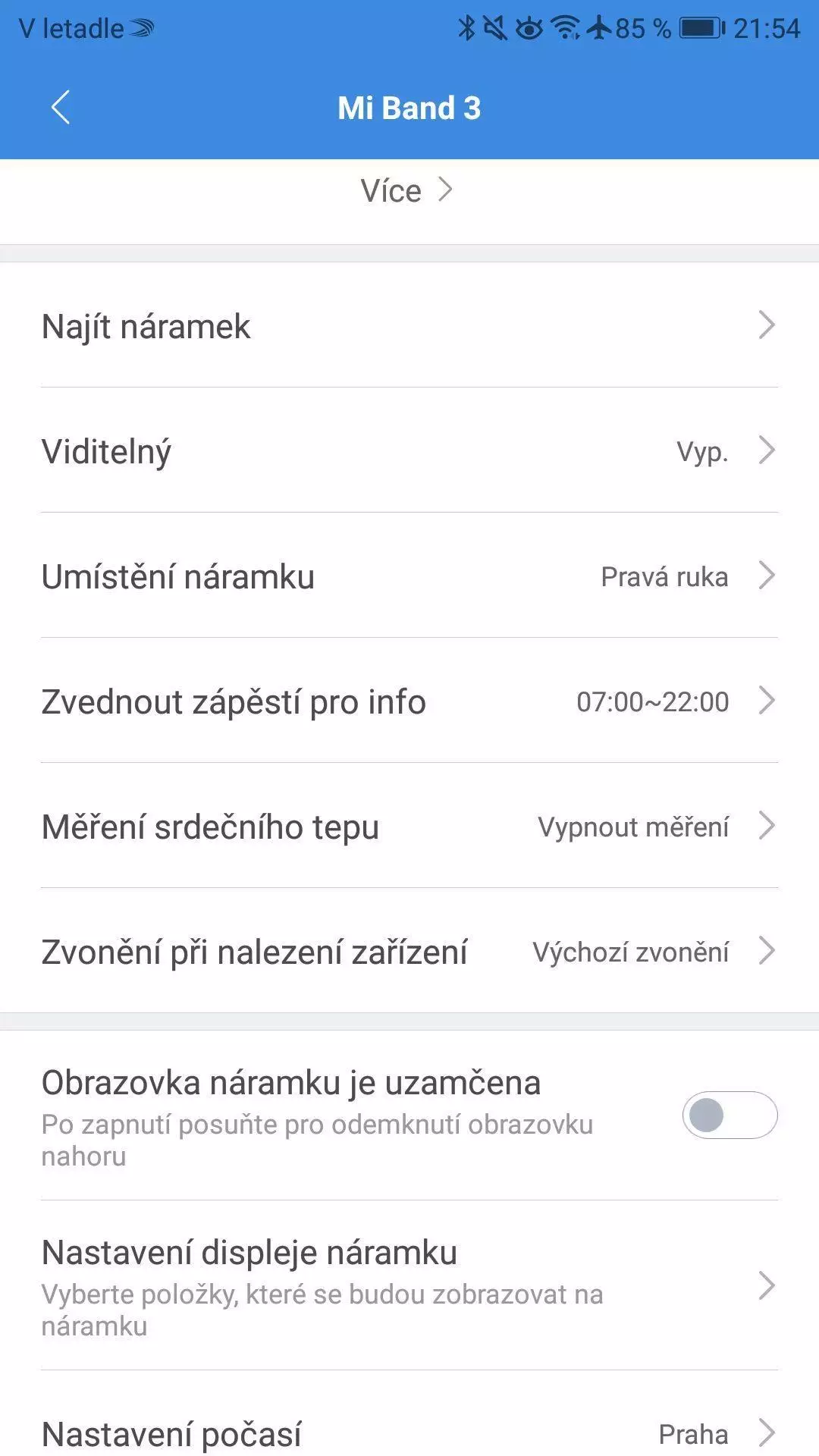
Task: Open Měření srdečního tepu settings
Action: pos(409,826)
